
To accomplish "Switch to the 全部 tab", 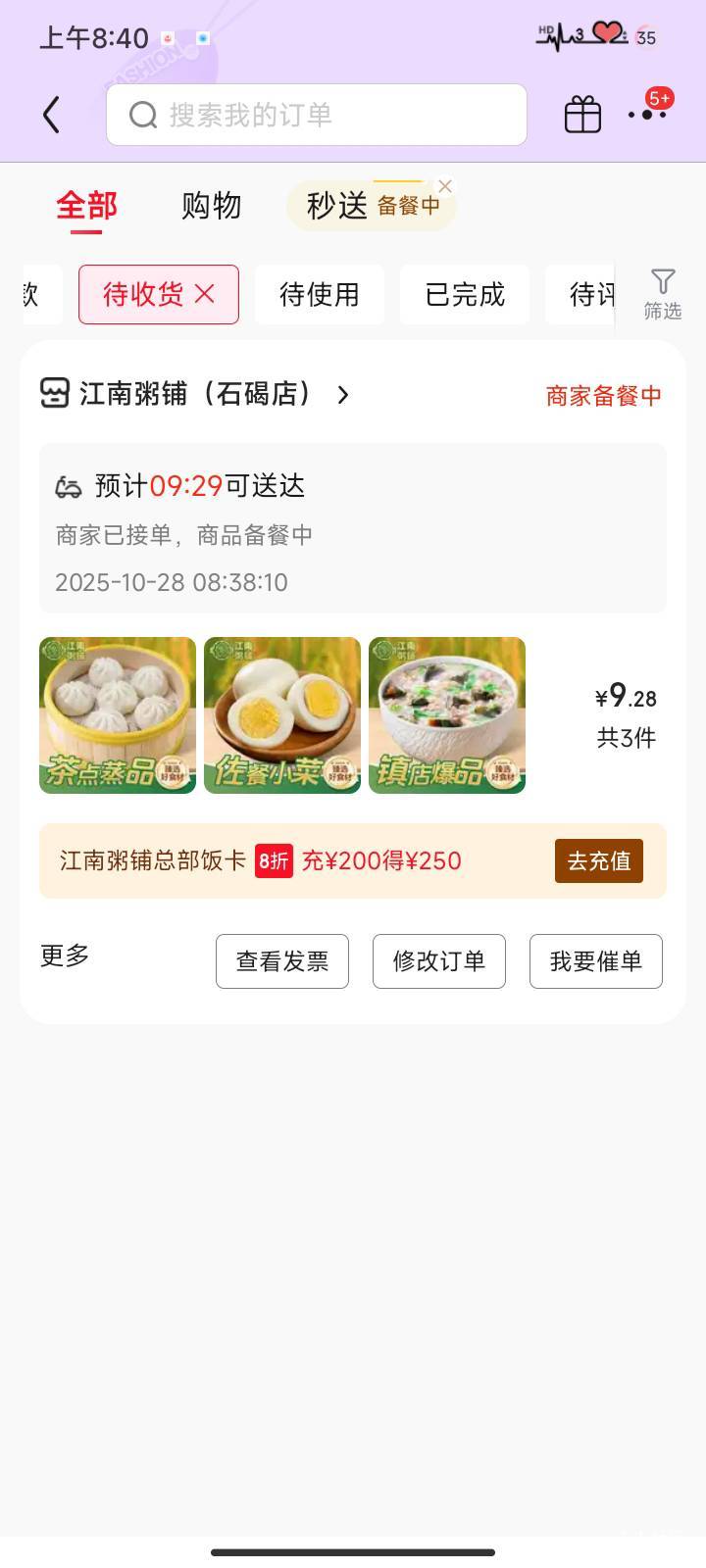I will 86,206.
